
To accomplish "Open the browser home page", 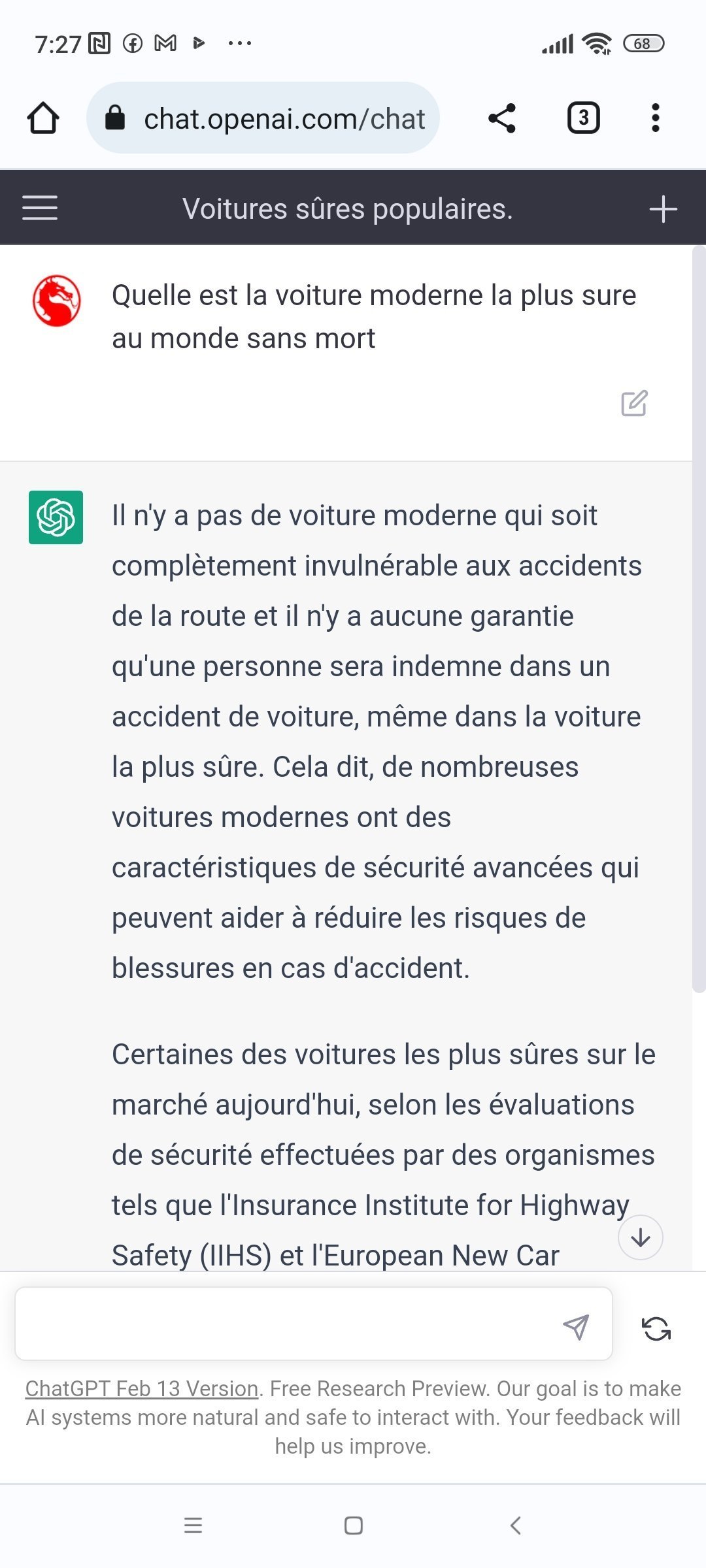I will [43, 118].
